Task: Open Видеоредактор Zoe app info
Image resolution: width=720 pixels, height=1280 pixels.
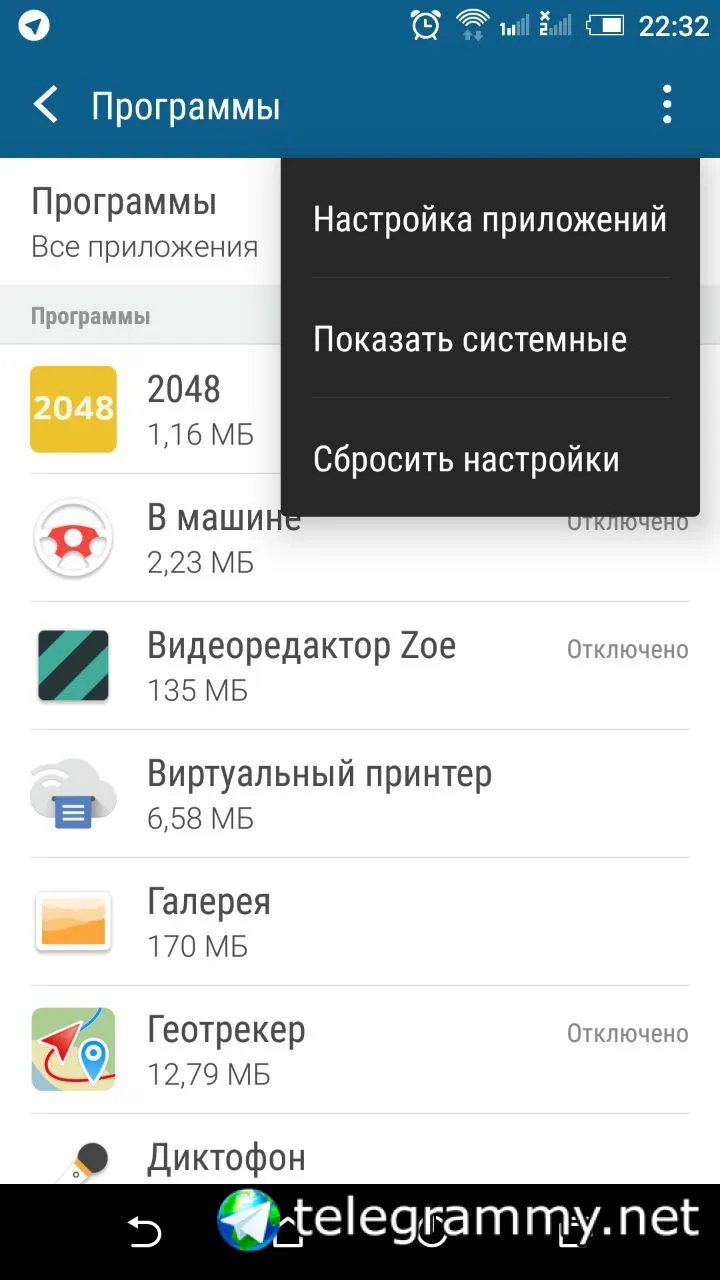Action: pos(300,666)
